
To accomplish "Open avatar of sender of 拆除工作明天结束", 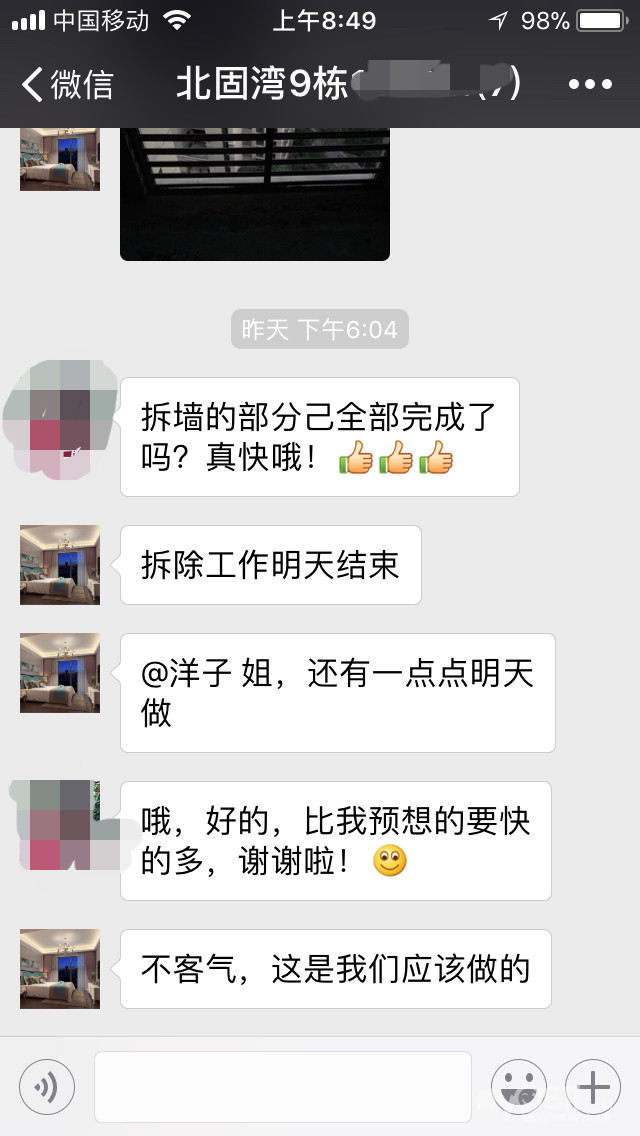I will pyautogui.click(x=60, y=565).
